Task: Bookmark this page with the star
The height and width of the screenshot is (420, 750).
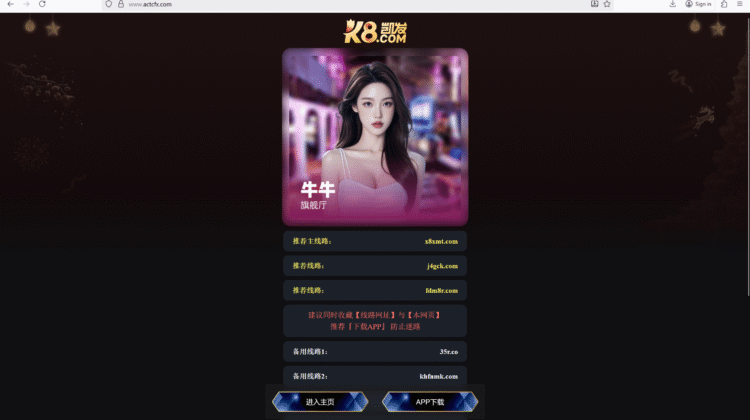Action: coord(607,4)
